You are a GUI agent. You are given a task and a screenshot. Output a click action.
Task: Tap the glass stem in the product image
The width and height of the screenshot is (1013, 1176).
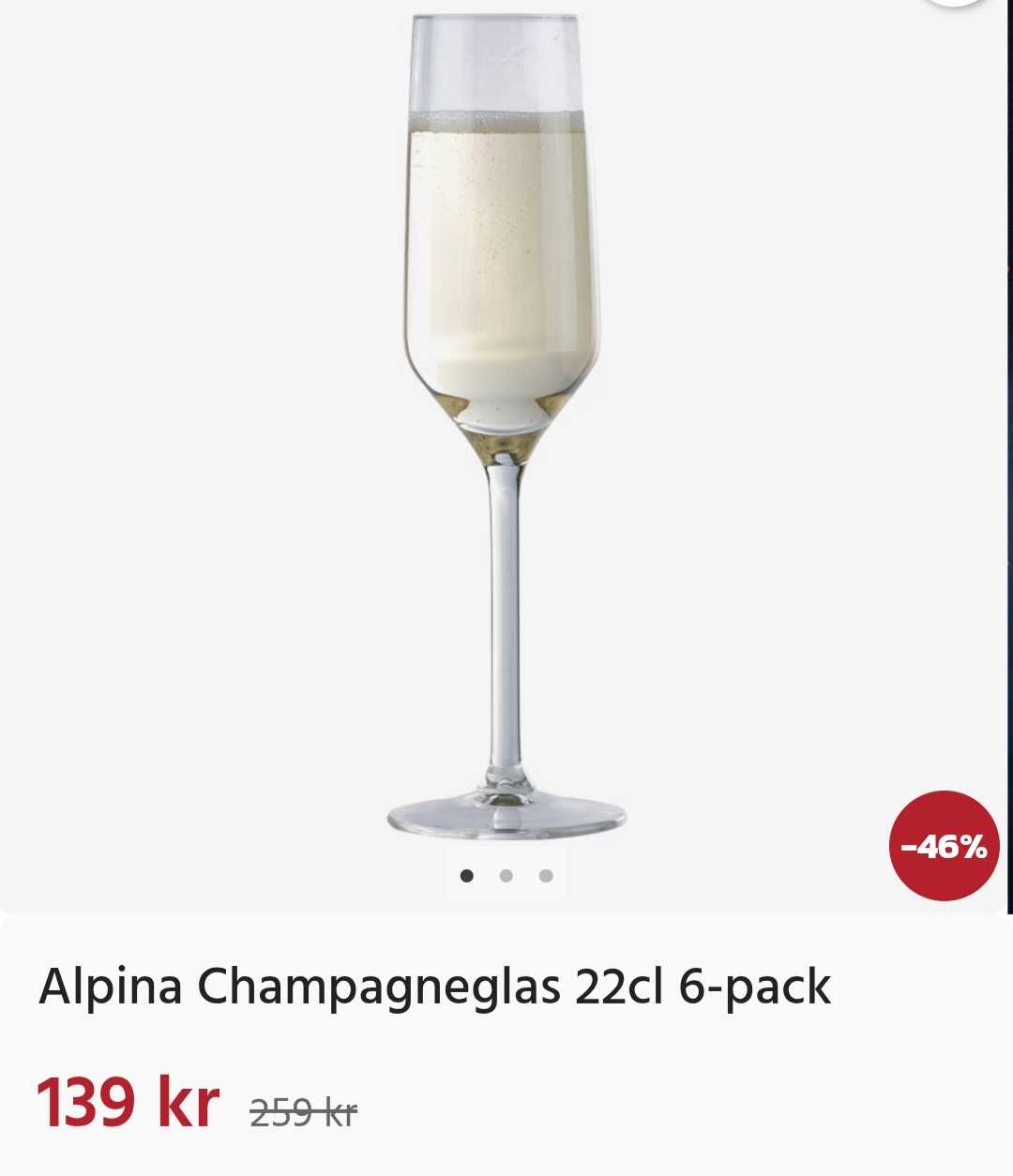click(x=505, y=619)
